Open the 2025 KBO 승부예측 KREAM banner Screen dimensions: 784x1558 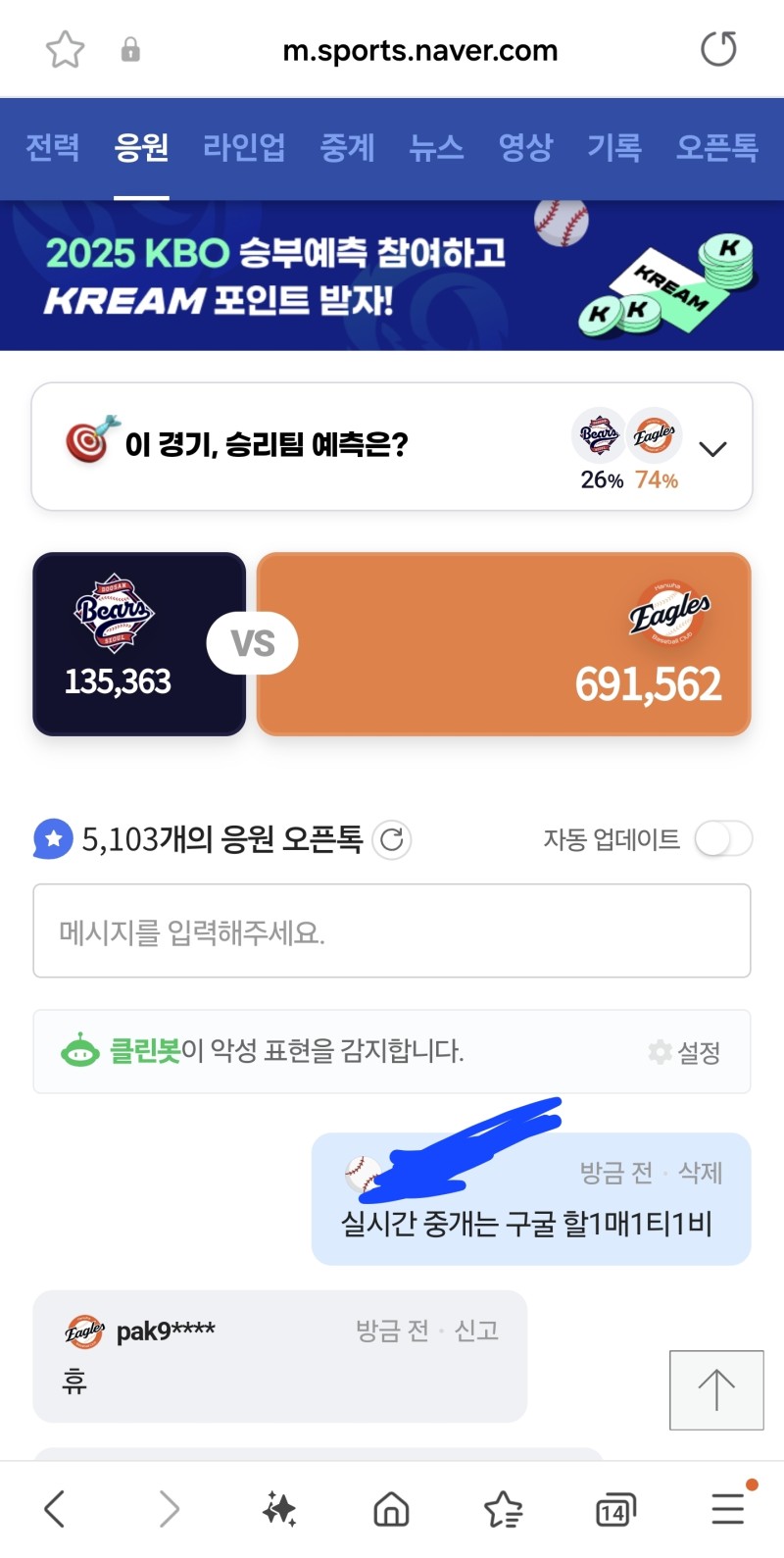392,276
